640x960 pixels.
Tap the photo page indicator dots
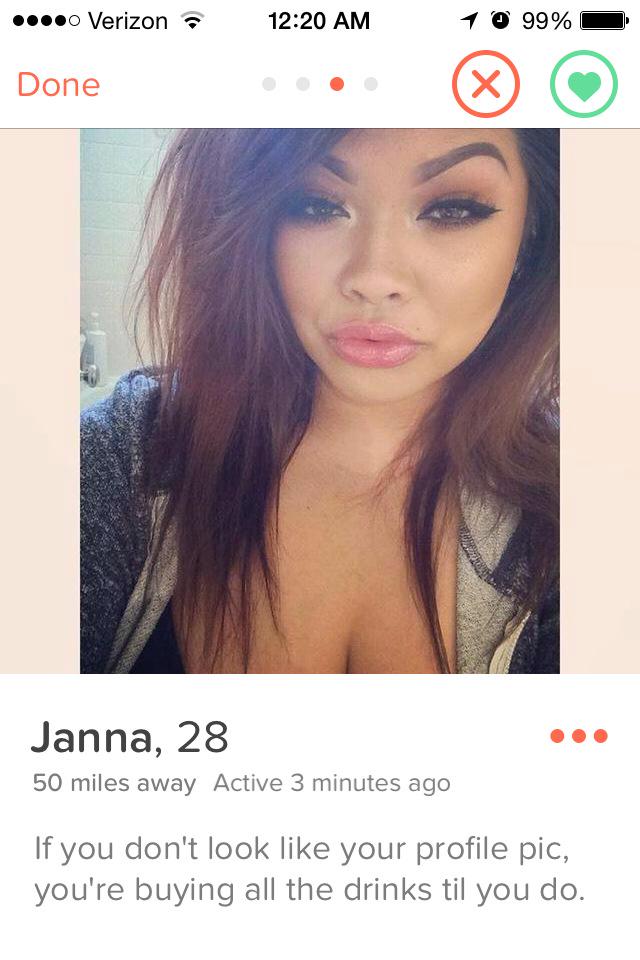[x=320, y=85]
